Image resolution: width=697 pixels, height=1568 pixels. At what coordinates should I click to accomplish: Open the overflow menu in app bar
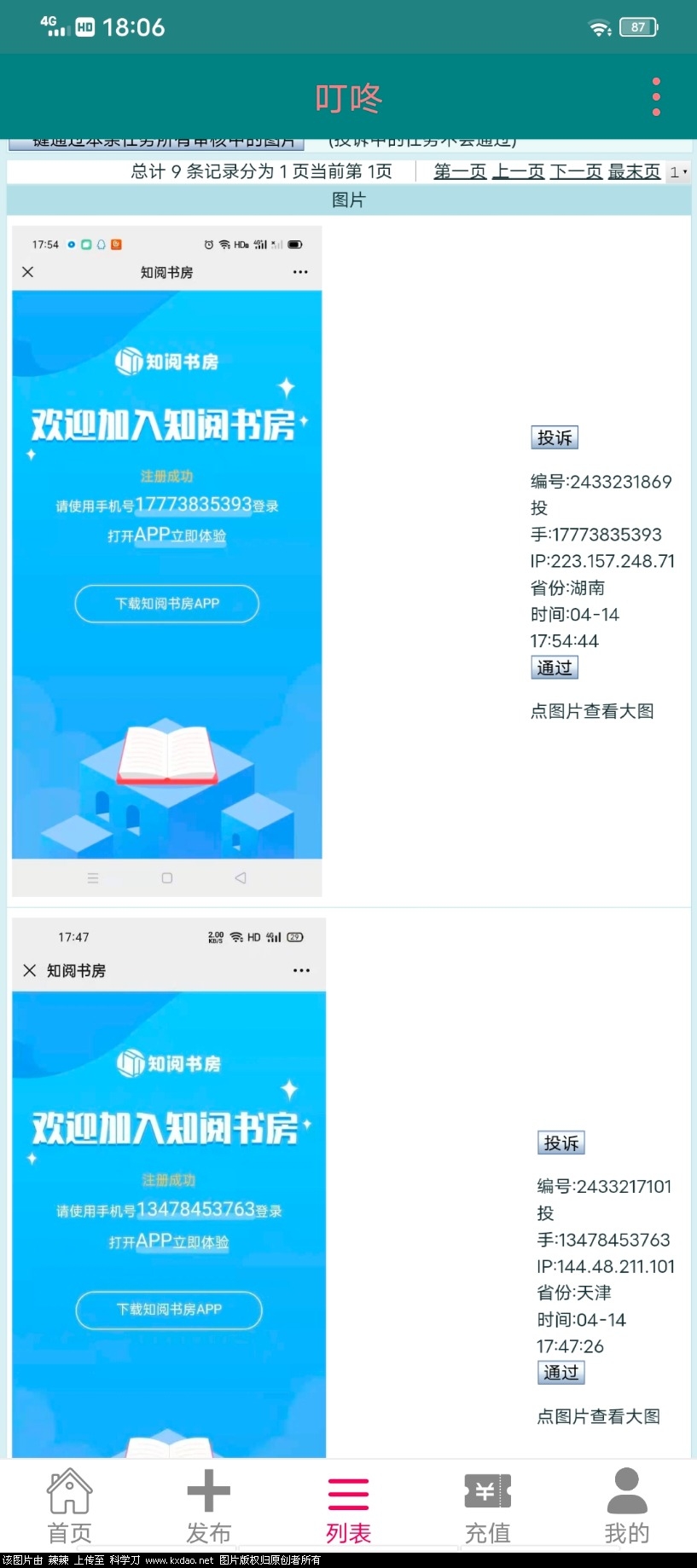[x=656, y=97]
